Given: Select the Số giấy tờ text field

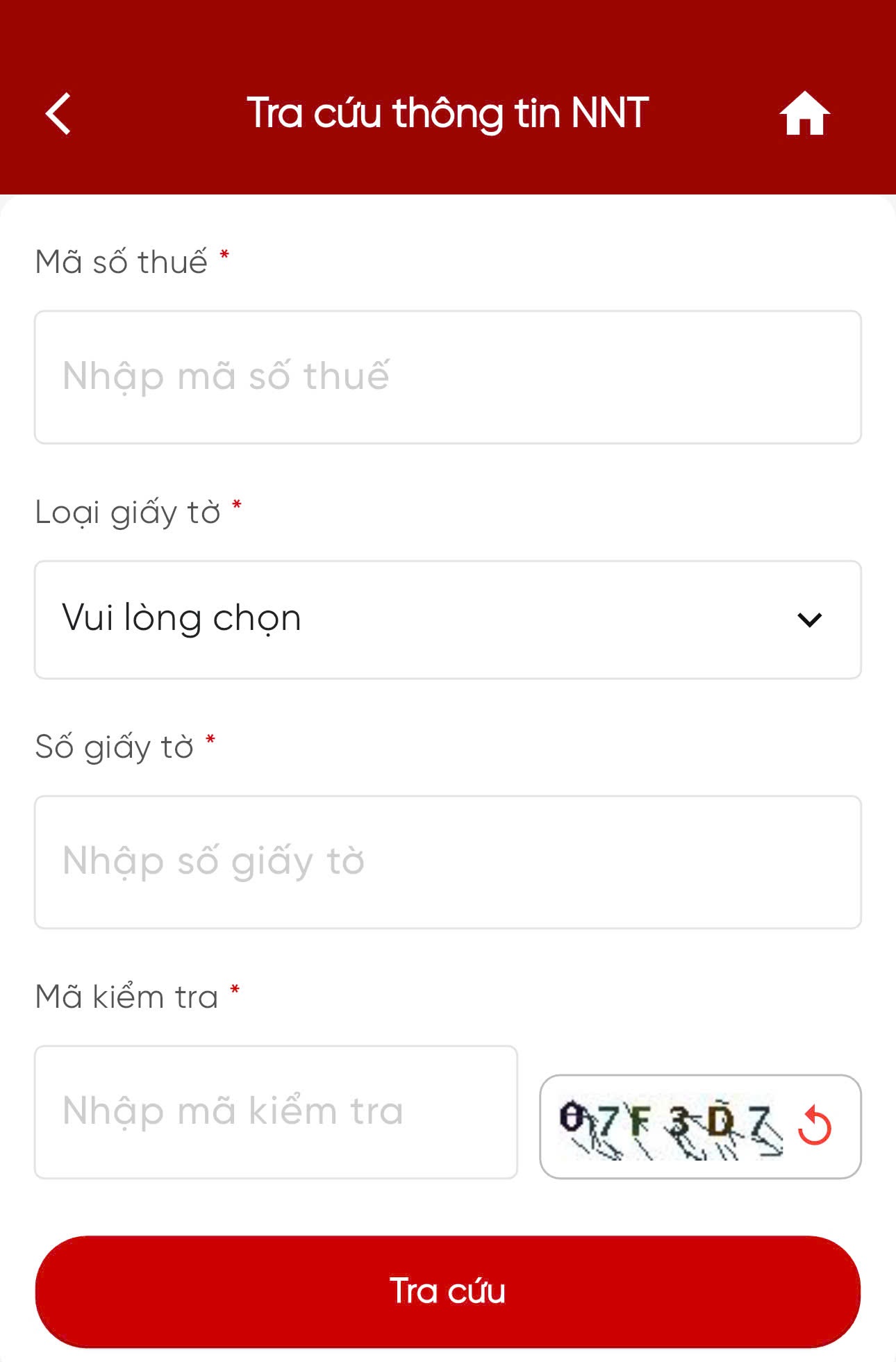Looking at the screenshot, I should coord(447,862).
